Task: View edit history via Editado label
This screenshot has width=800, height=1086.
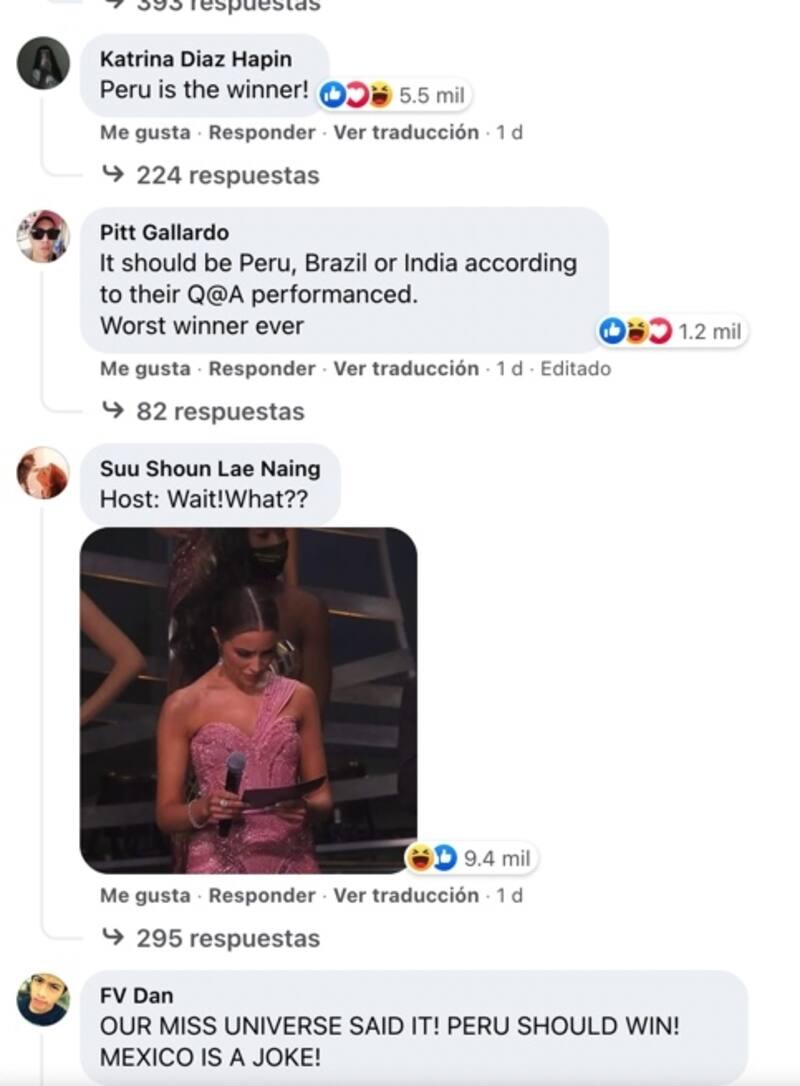Action: 575,369
